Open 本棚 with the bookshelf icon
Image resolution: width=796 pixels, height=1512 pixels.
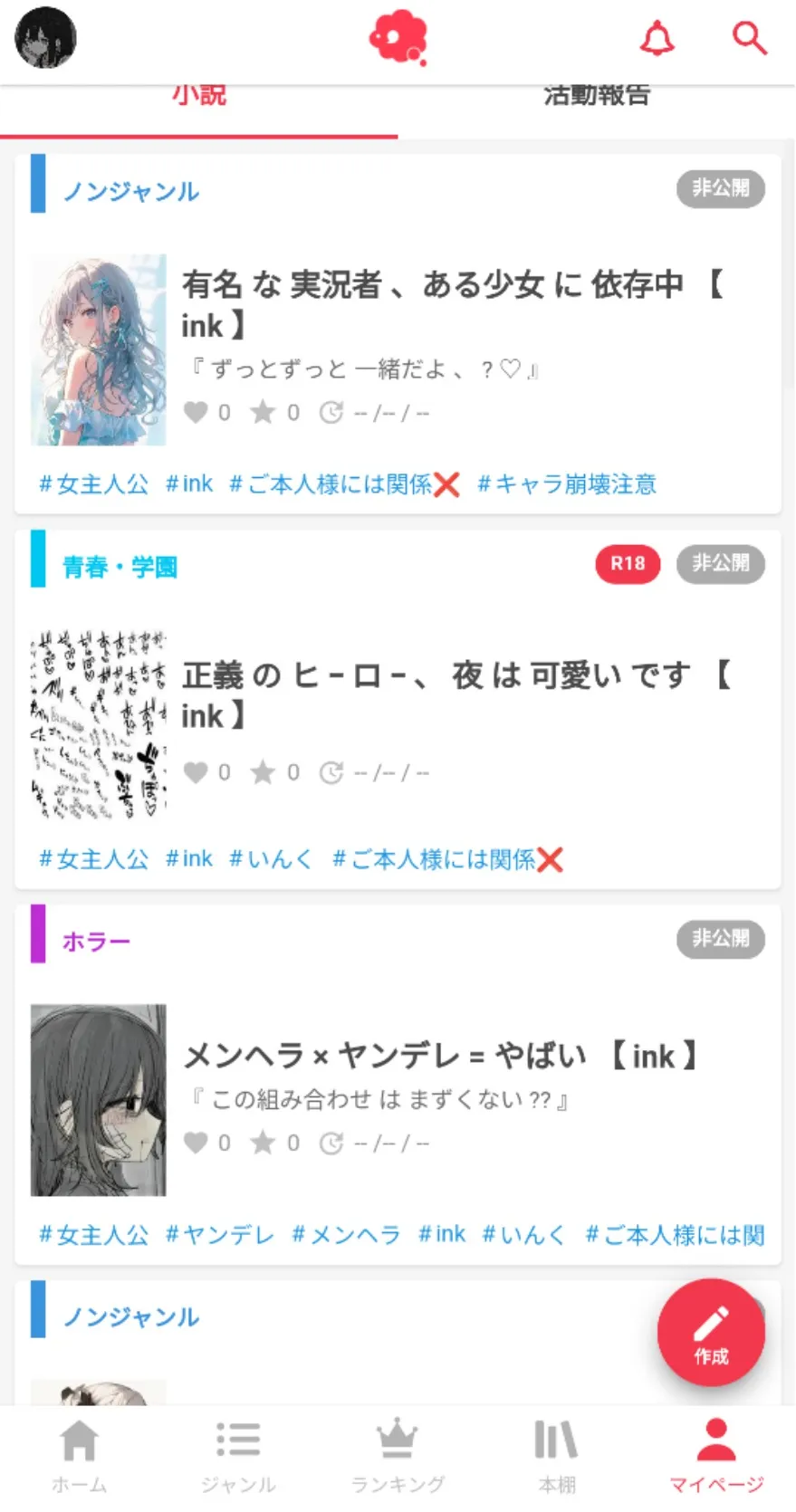click(x=555, y=1453)
